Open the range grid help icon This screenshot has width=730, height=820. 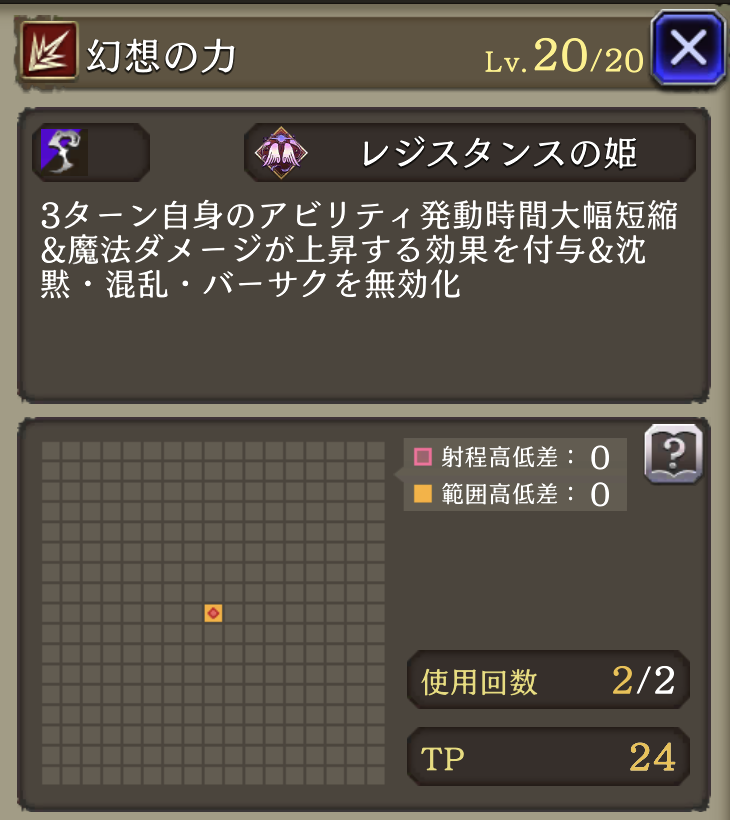(x=673, y=455)
